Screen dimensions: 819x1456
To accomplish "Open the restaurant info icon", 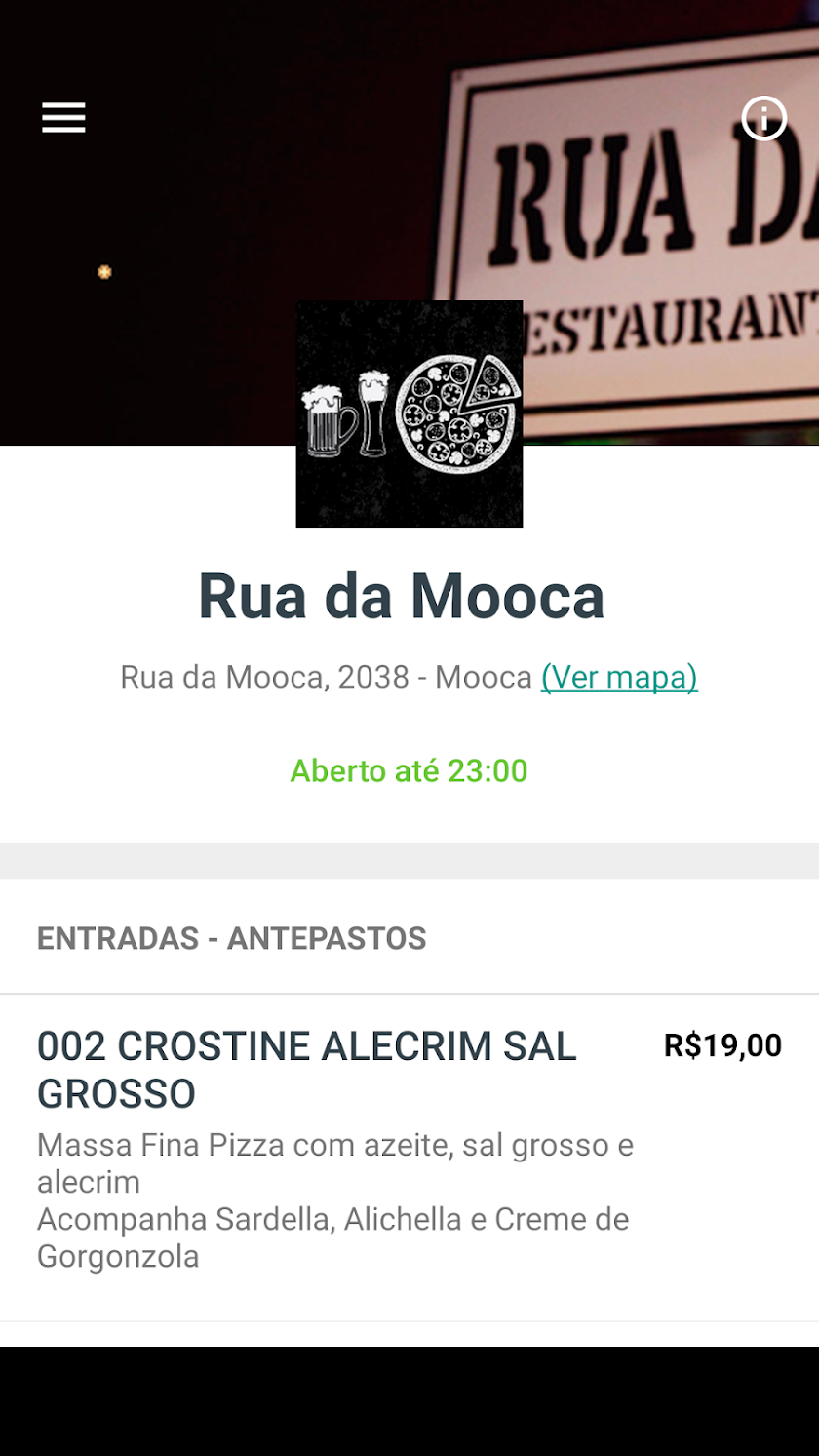I will pos(763,119).
